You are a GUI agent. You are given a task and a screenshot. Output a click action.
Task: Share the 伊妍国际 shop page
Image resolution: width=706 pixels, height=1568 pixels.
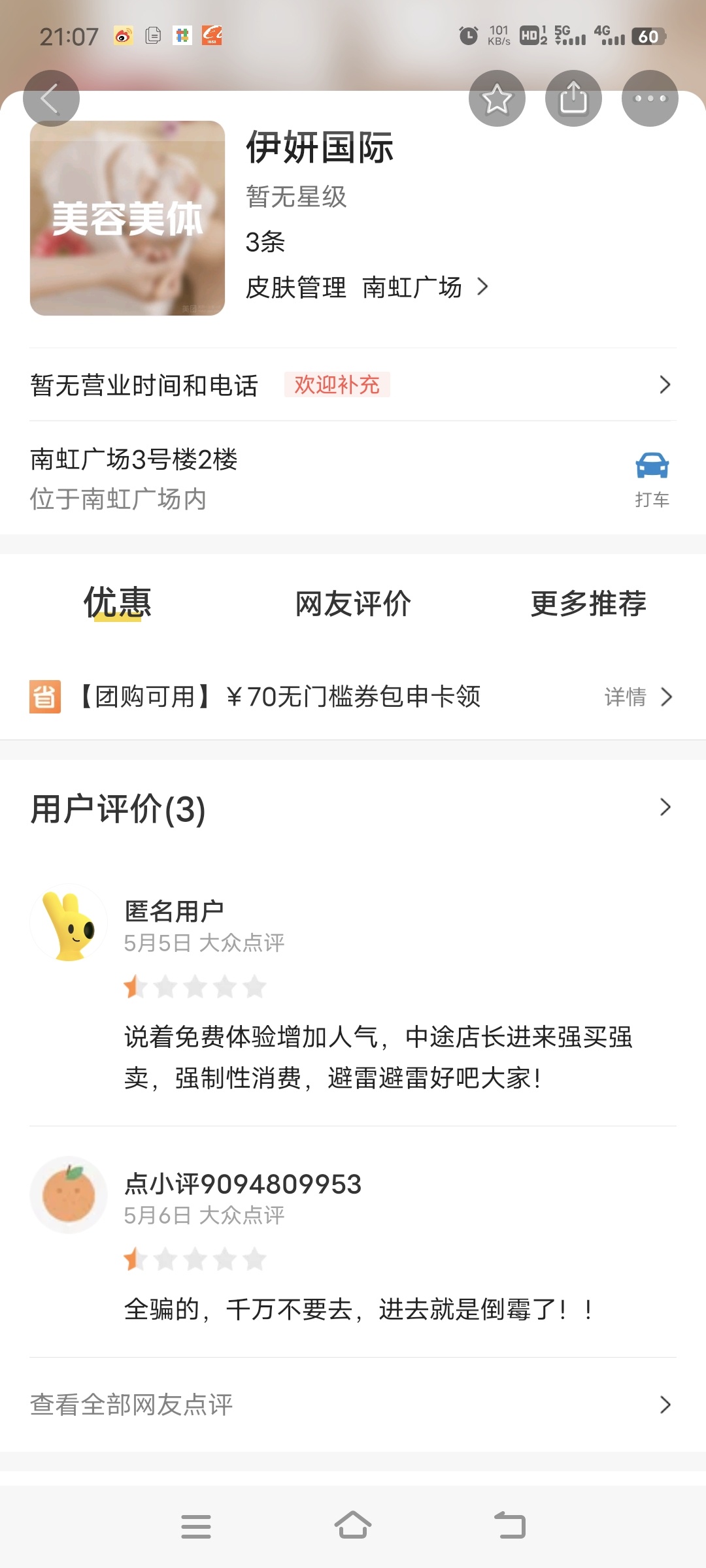[x=573, y=99]
